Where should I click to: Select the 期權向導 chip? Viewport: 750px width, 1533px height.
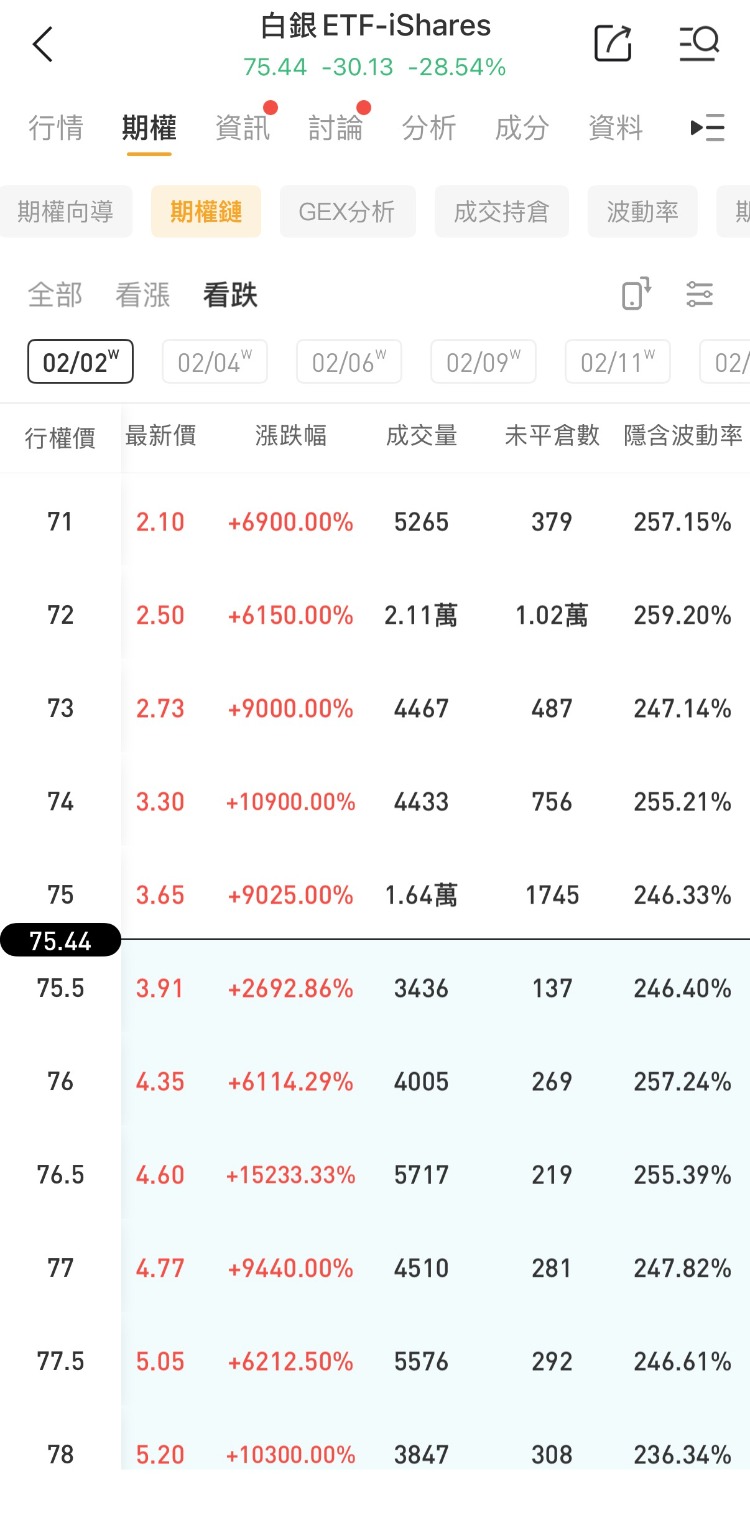65,212
